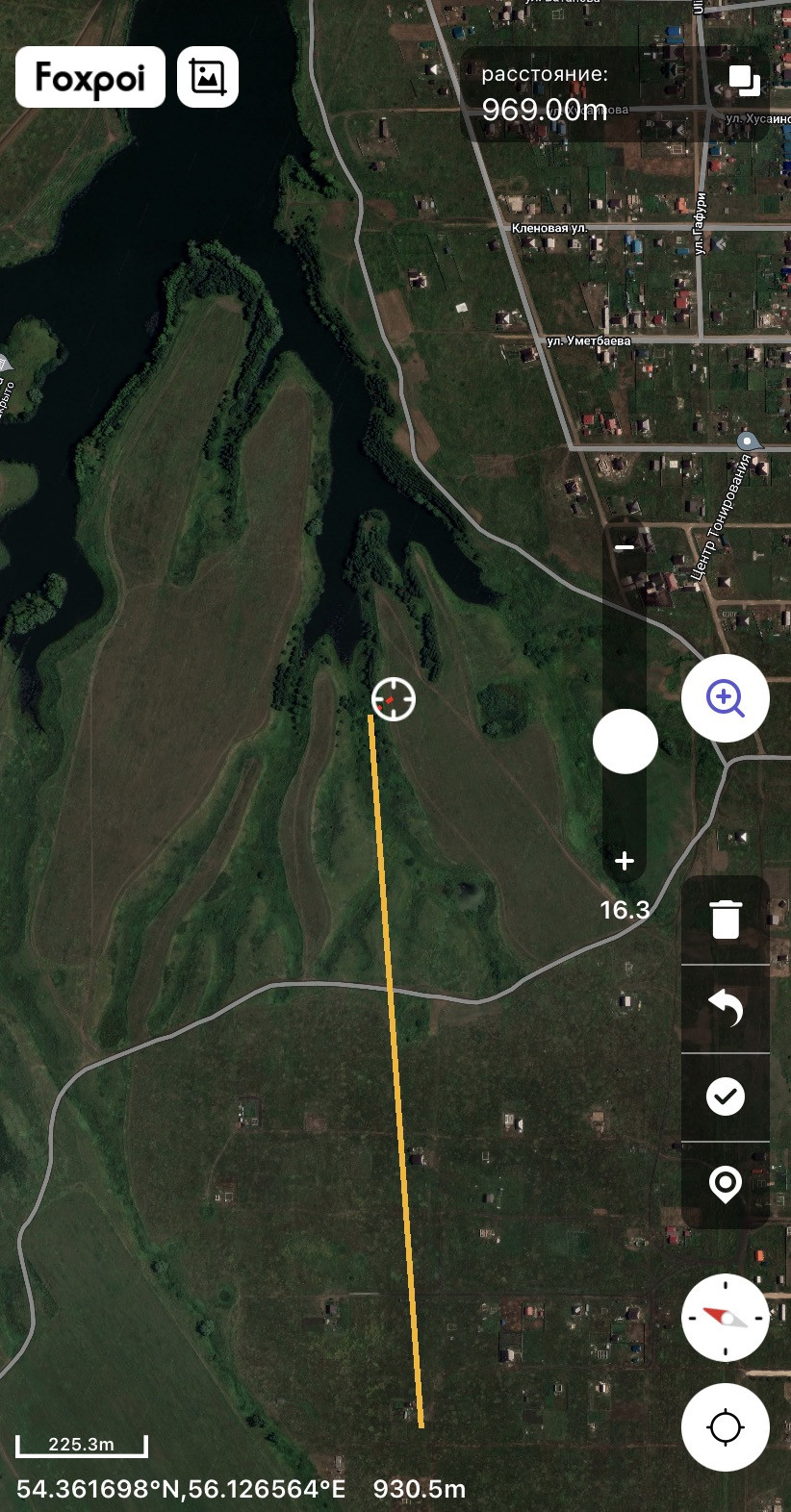Image resolution: width=791 pixels, height=1512 pixels.
Task: Tap the zoom slider handle
Action: tap(625, 742)
